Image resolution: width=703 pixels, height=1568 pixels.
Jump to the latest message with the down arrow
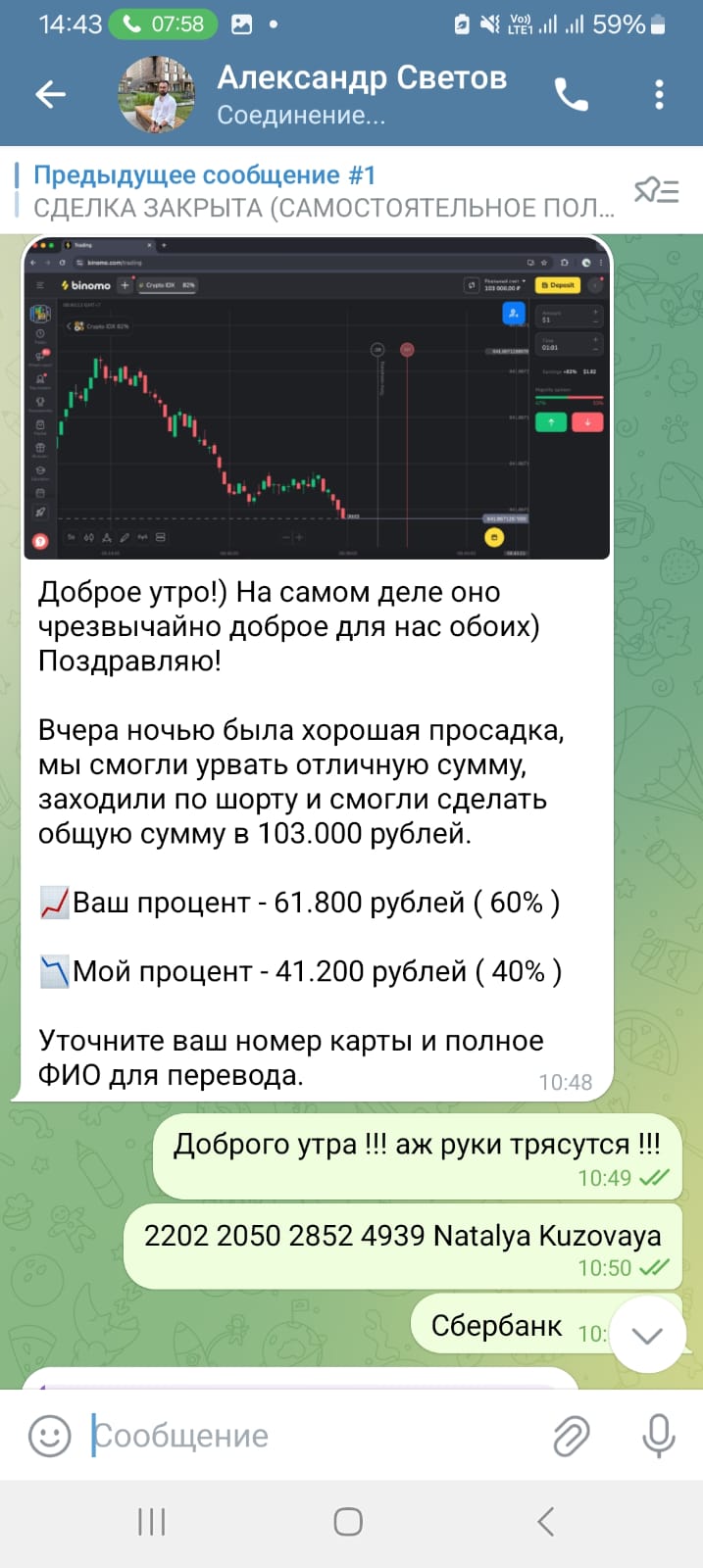click(647, 1335)
